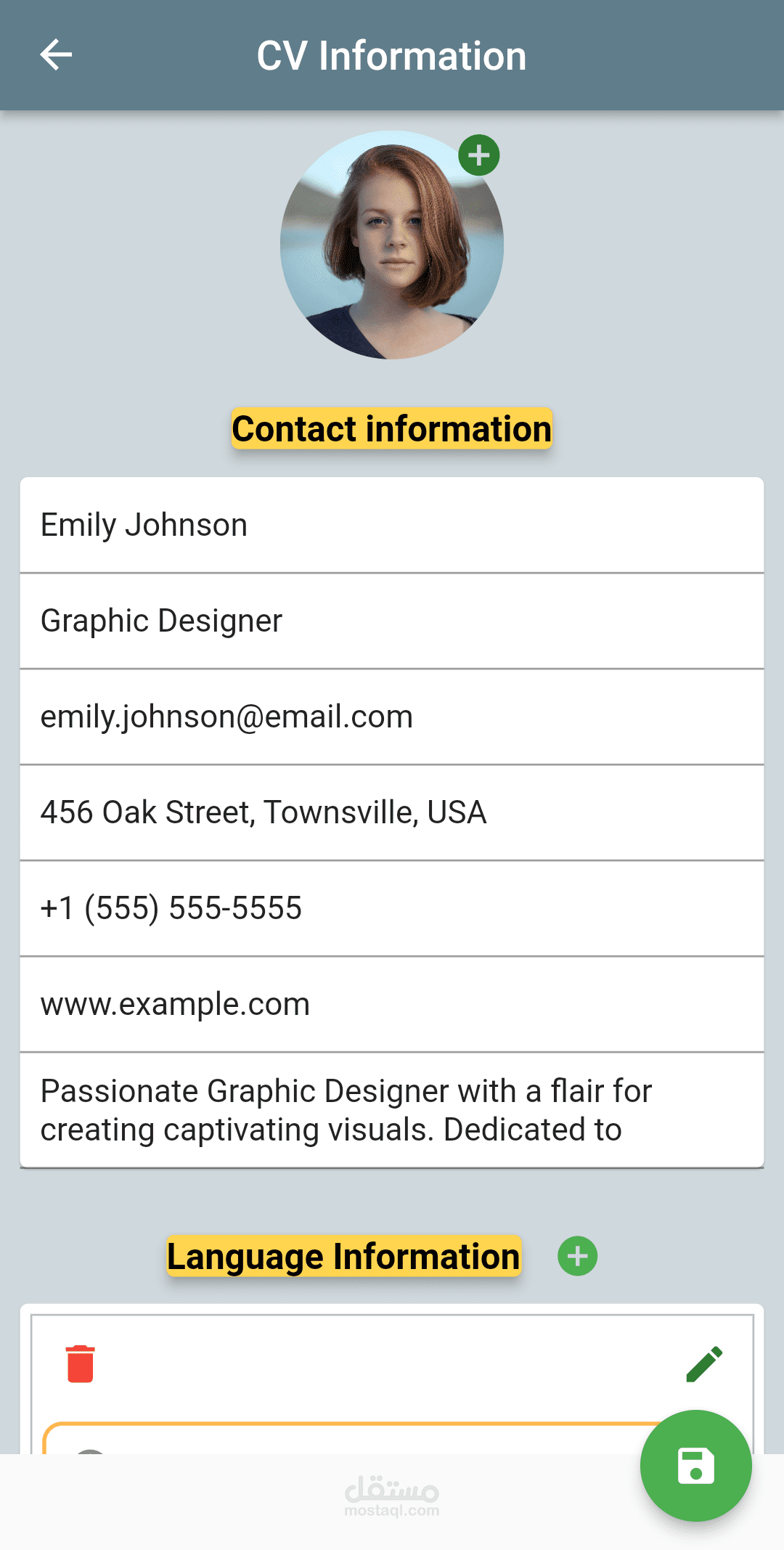This screenshot has width=784, height=1550.
Task: Edit the name field Emily Johnson
Action: point(392,525)
